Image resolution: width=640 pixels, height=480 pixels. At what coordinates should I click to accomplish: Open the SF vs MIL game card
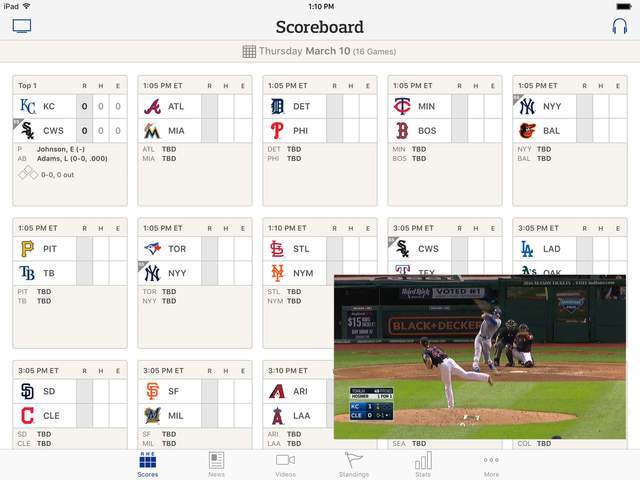click(x=194, y=405)
